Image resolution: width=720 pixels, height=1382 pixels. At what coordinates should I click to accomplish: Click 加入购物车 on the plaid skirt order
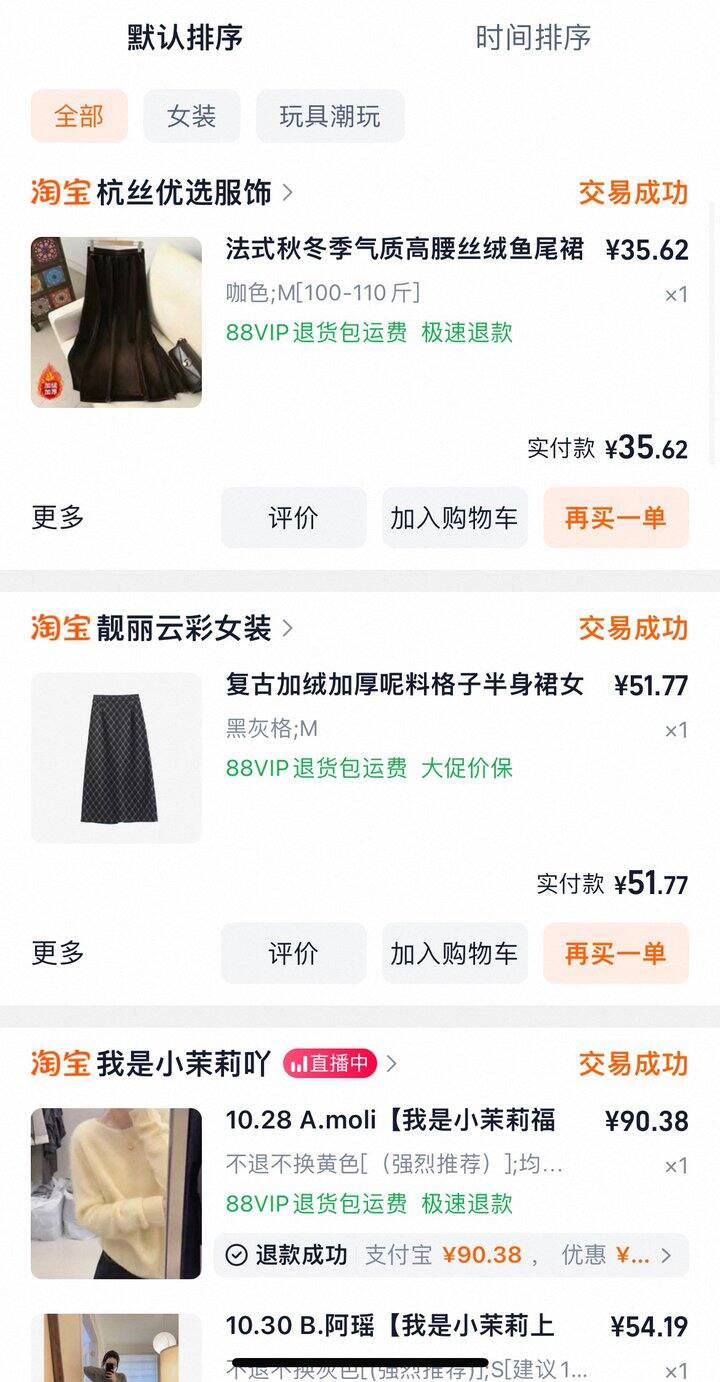pos(455,953)
